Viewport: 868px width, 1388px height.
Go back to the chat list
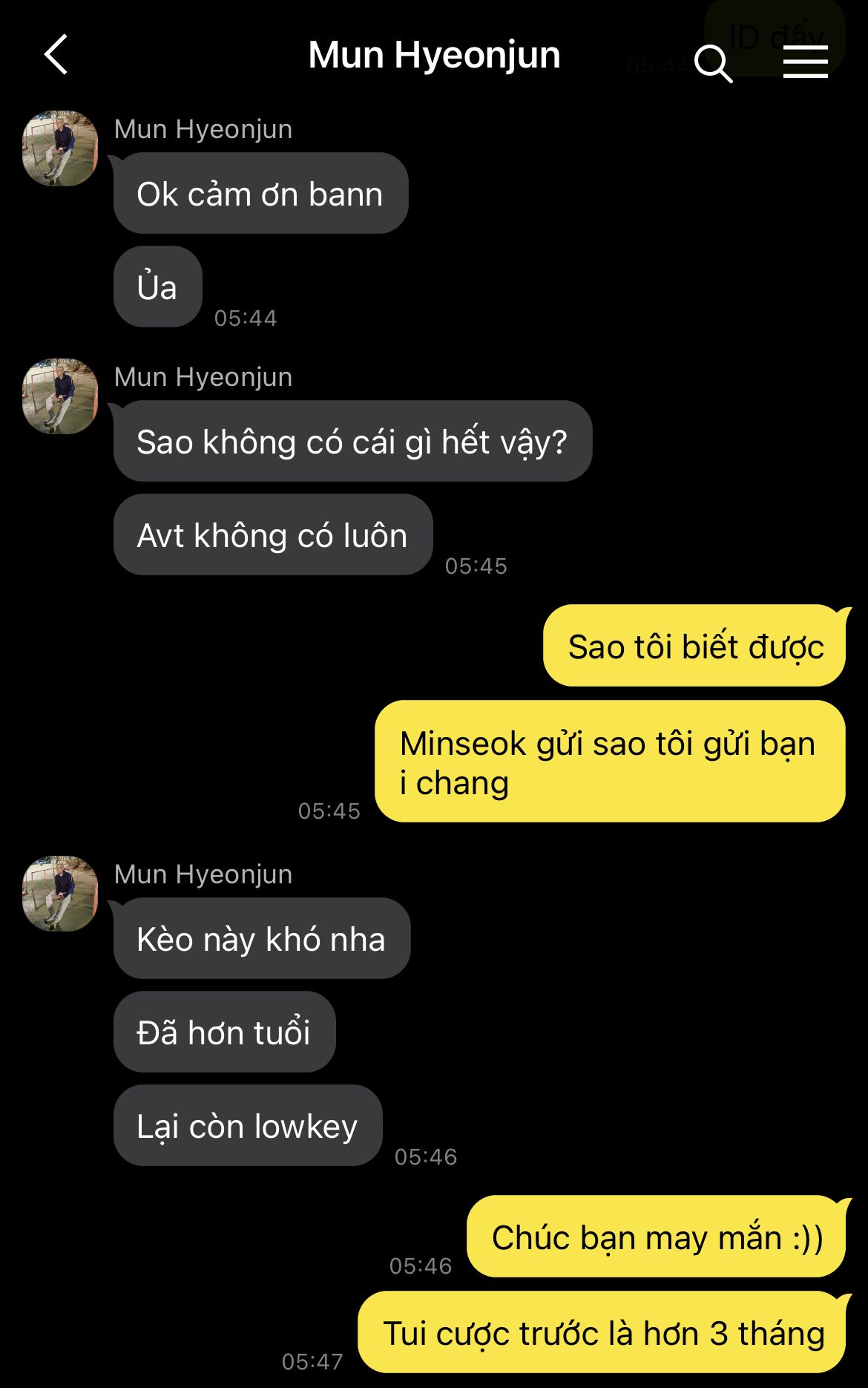[x=56, y=55]
